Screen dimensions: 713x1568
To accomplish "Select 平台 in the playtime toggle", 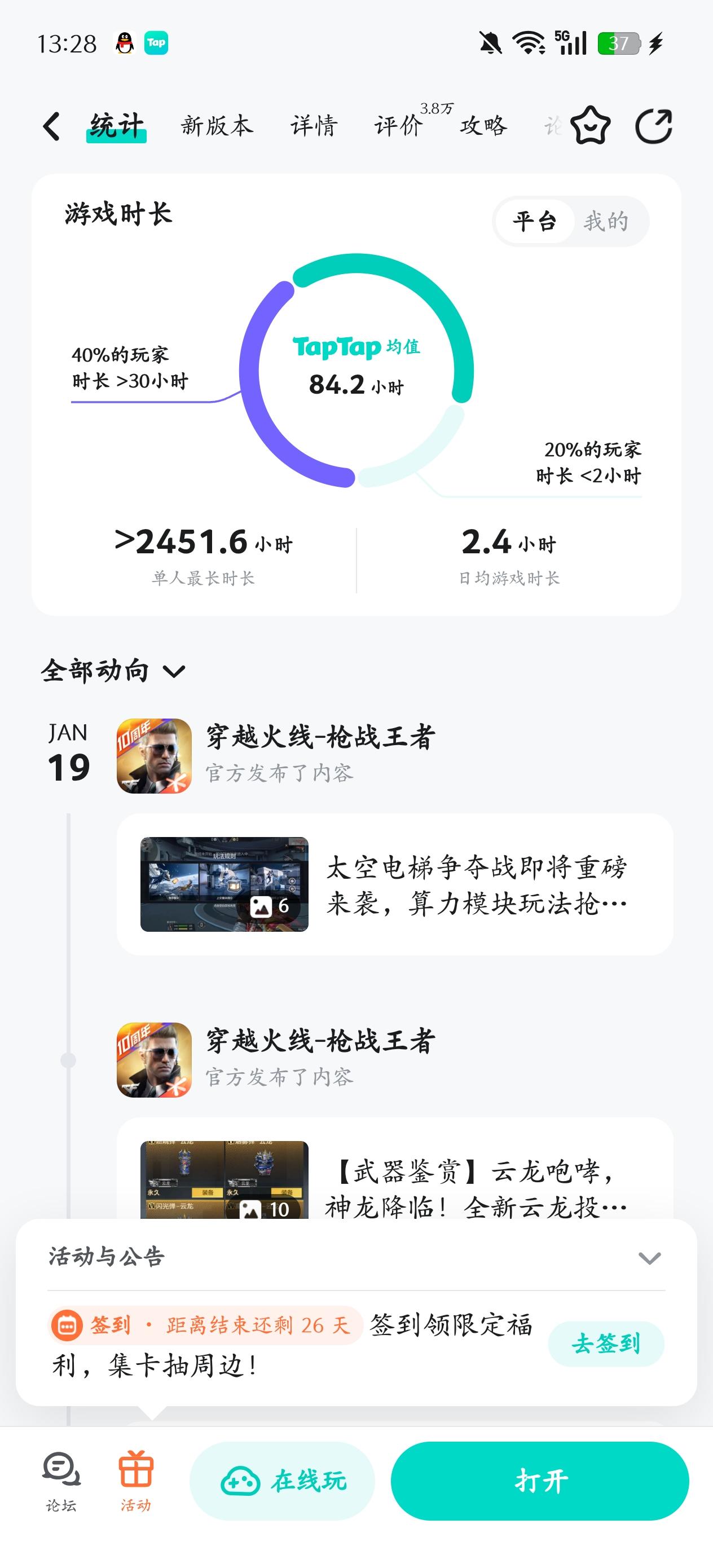I will pos(535,221).
